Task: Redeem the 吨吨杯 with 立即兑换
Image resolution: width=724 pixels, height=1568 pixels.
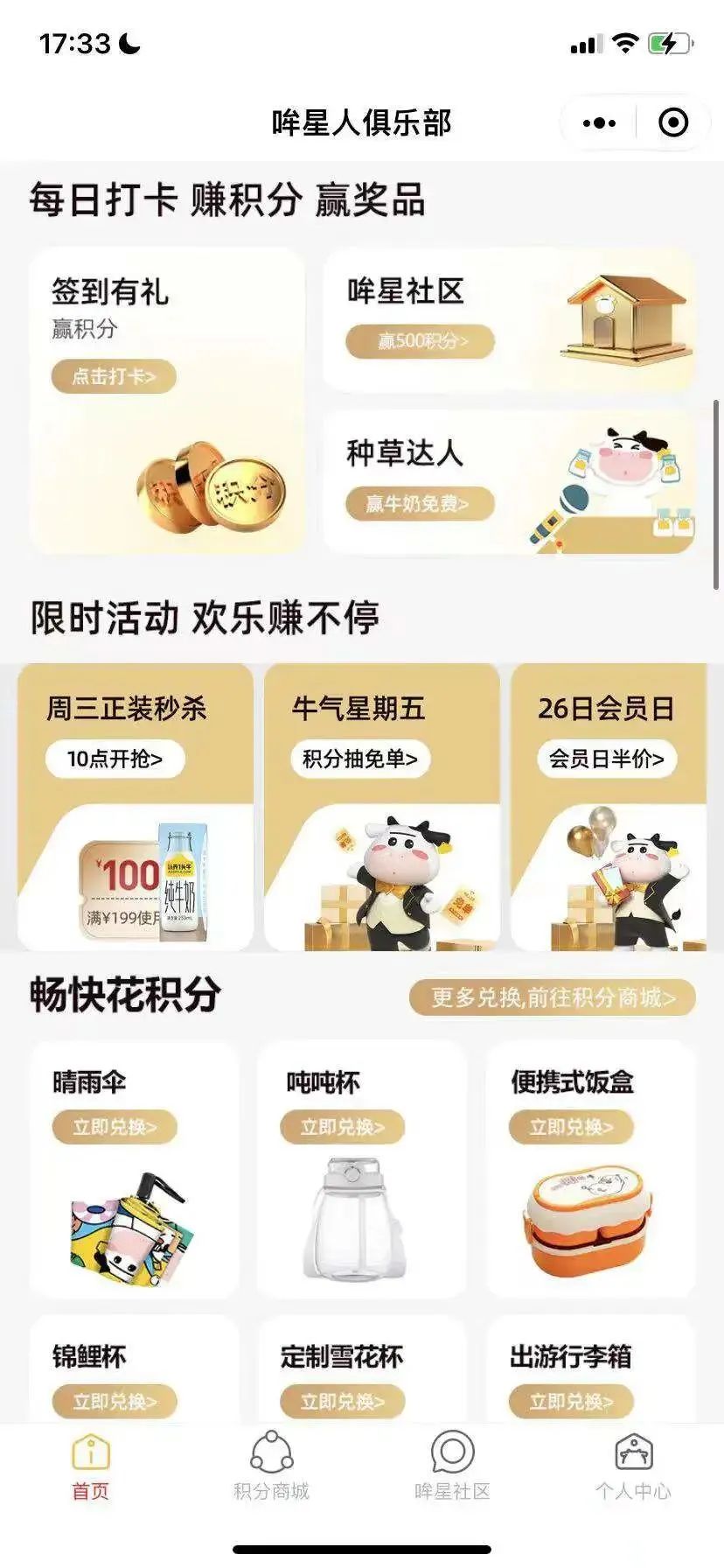Action: 342,1127
